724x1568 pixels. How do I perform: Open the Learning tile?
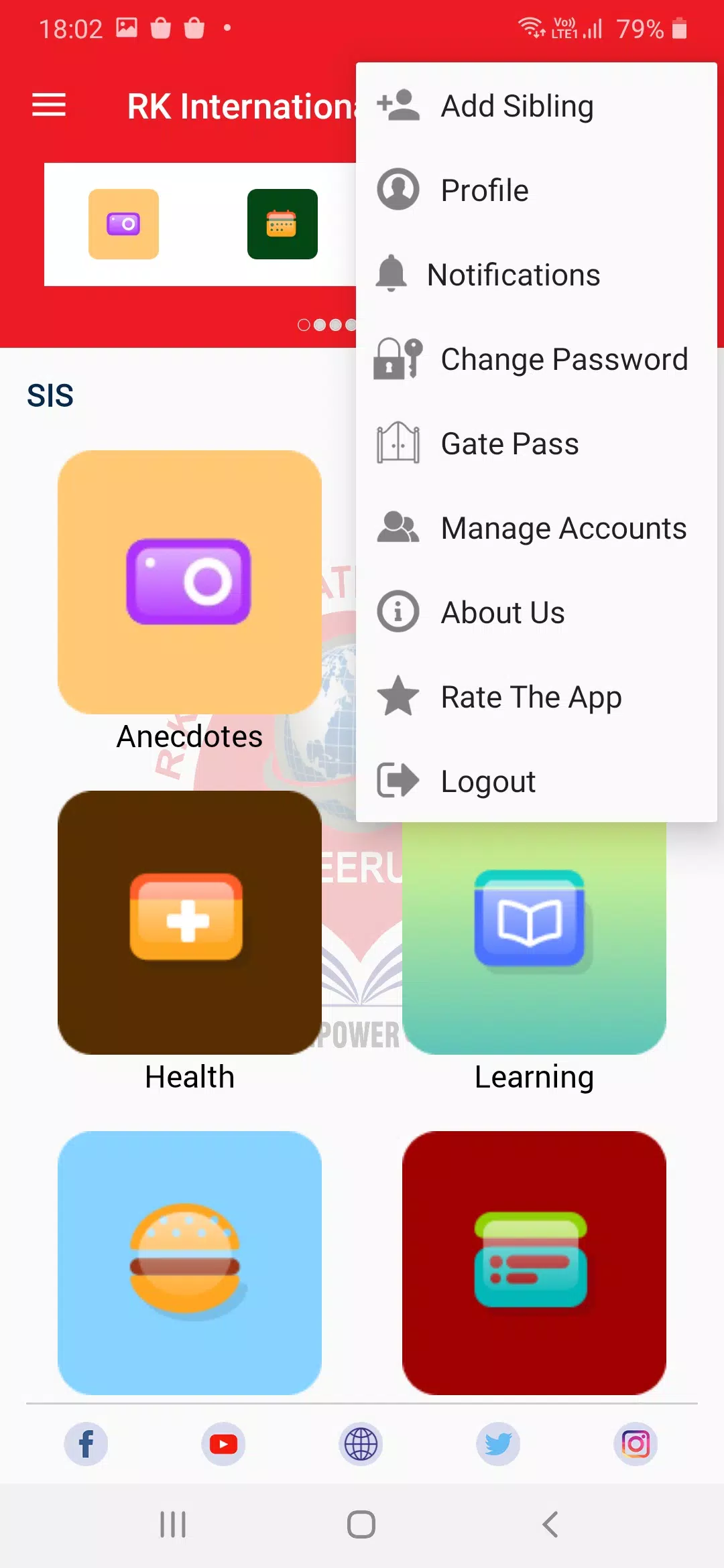534,938
